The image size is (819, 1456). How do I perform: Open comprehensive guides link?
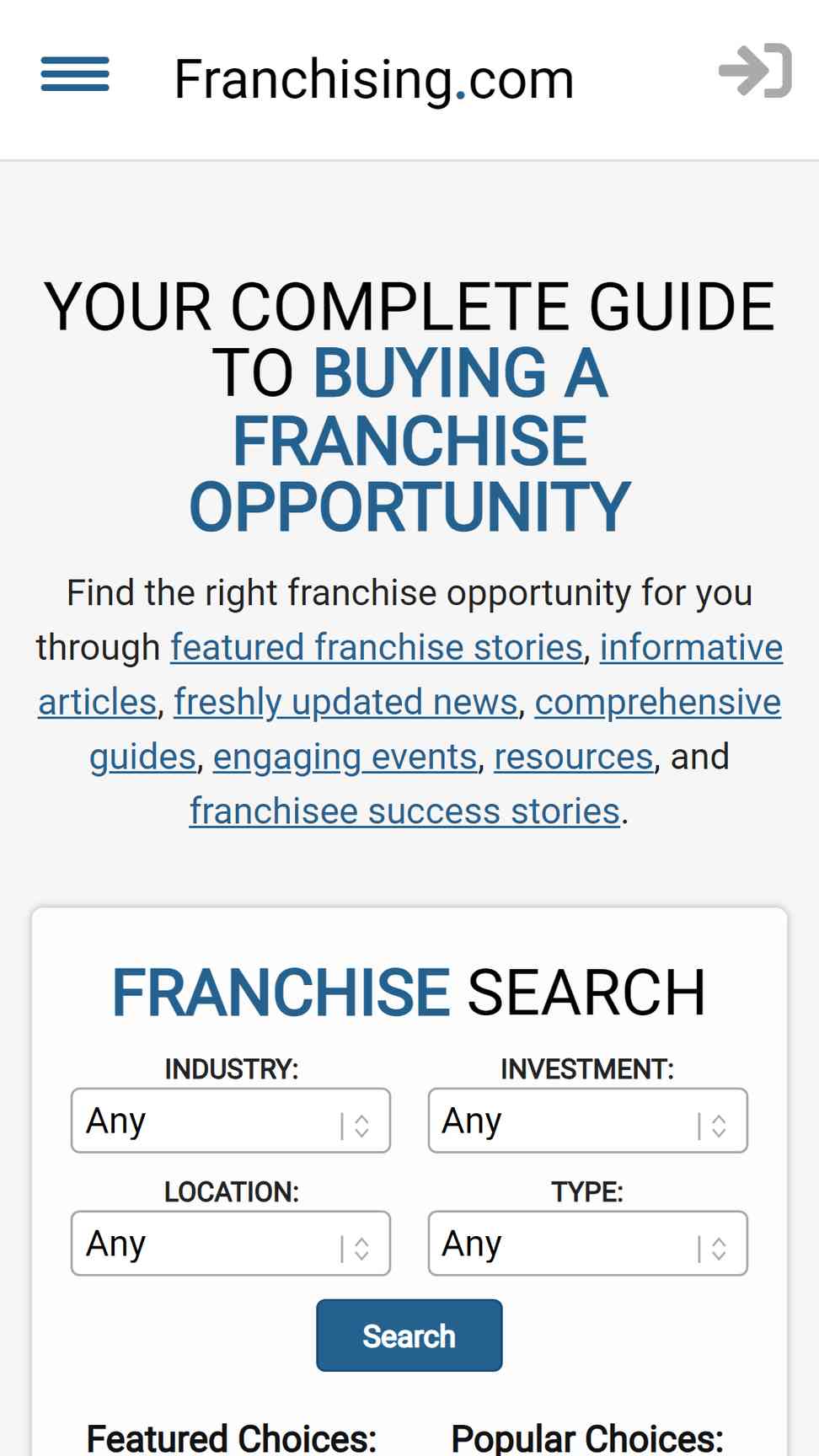657,702
